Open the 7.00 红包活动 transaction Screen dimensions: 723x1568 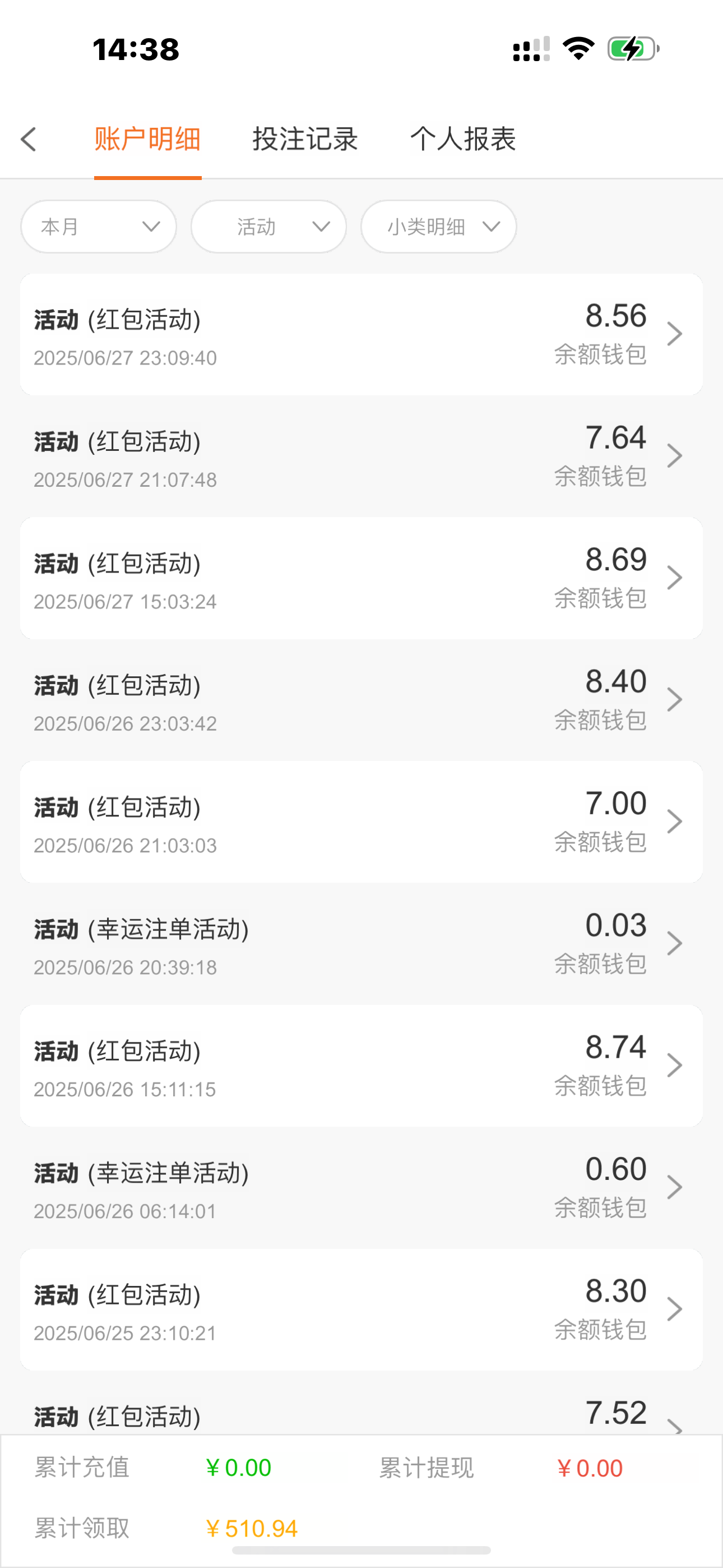tap(361, 822)
